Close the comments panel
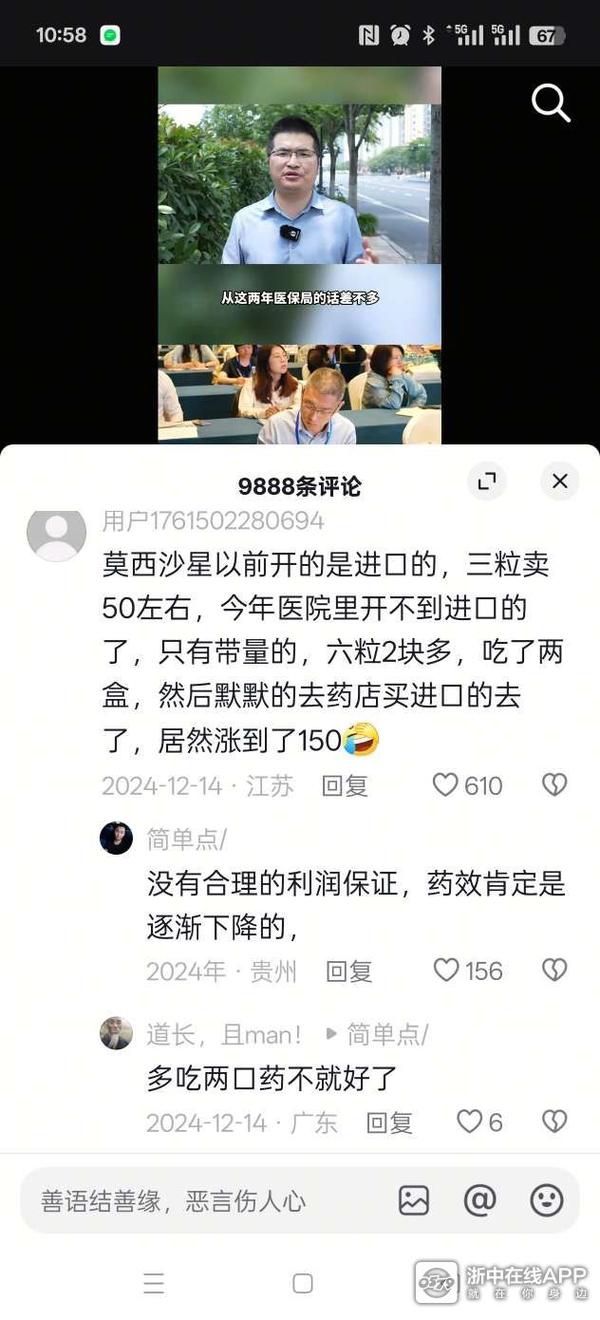 (560, 482)
